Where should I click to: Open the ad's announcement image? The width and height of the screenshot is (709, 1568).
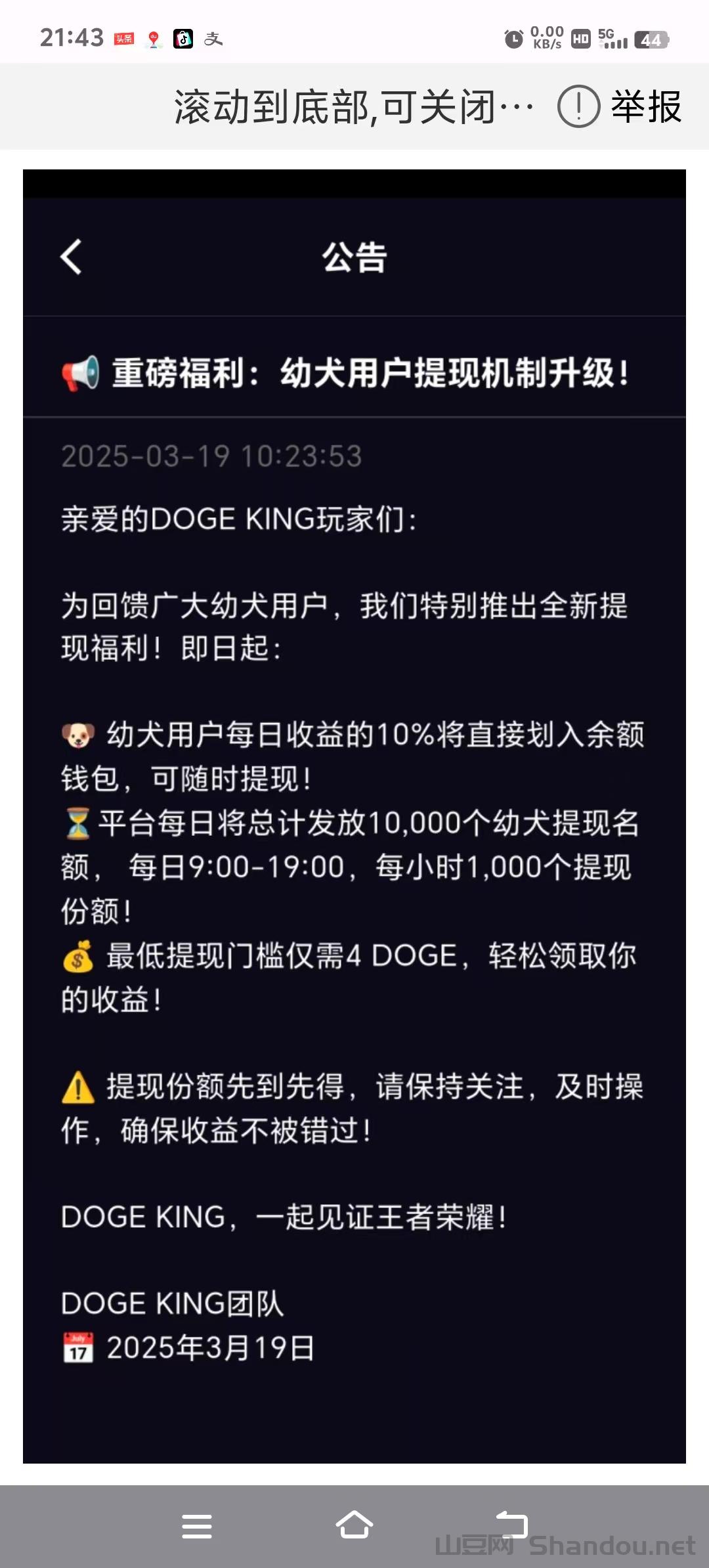(354, 816)
